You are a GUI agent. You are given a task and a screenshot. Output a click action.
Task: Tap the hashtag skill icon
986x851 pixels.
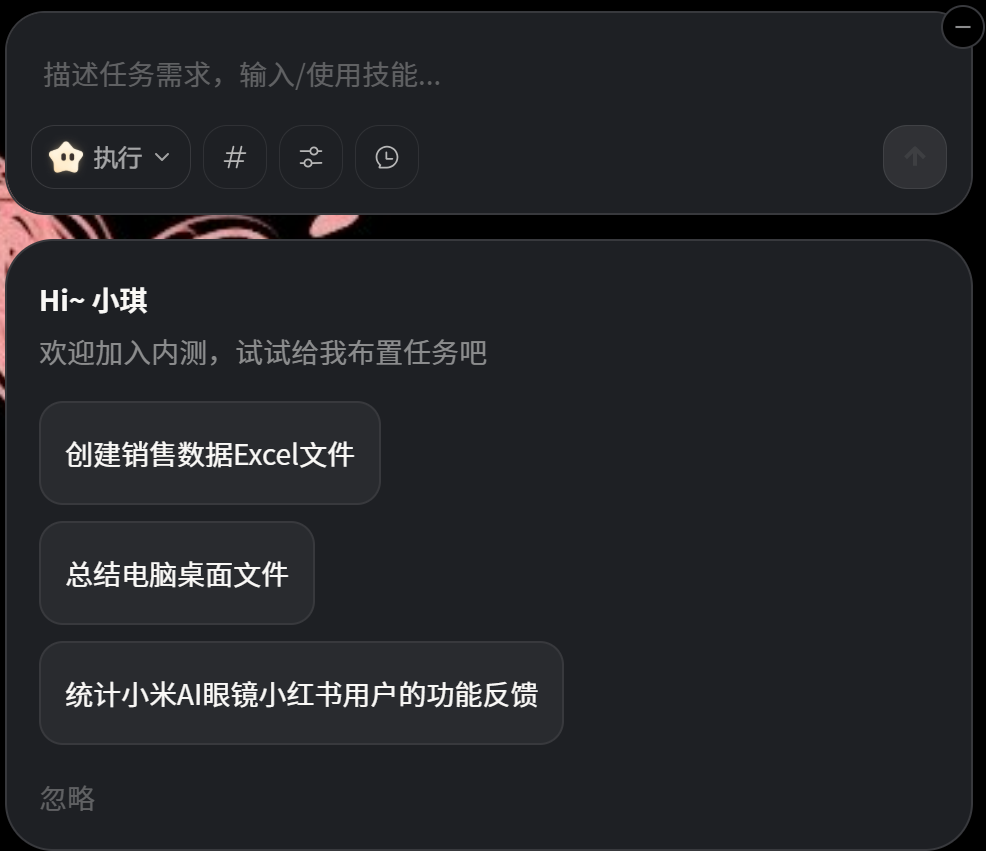pos(235,157)
